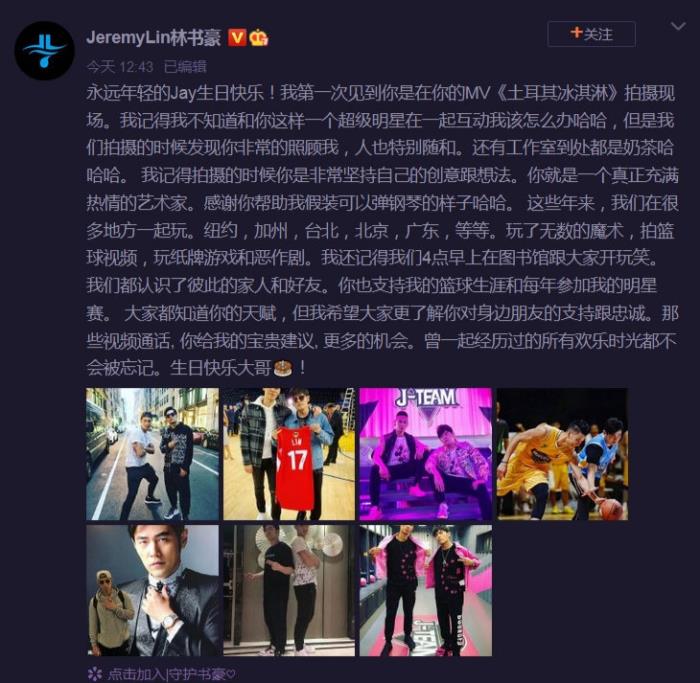Screen dimensions: 700x683
Task: View the 已编辑 edit history
Action: (185, 66)
